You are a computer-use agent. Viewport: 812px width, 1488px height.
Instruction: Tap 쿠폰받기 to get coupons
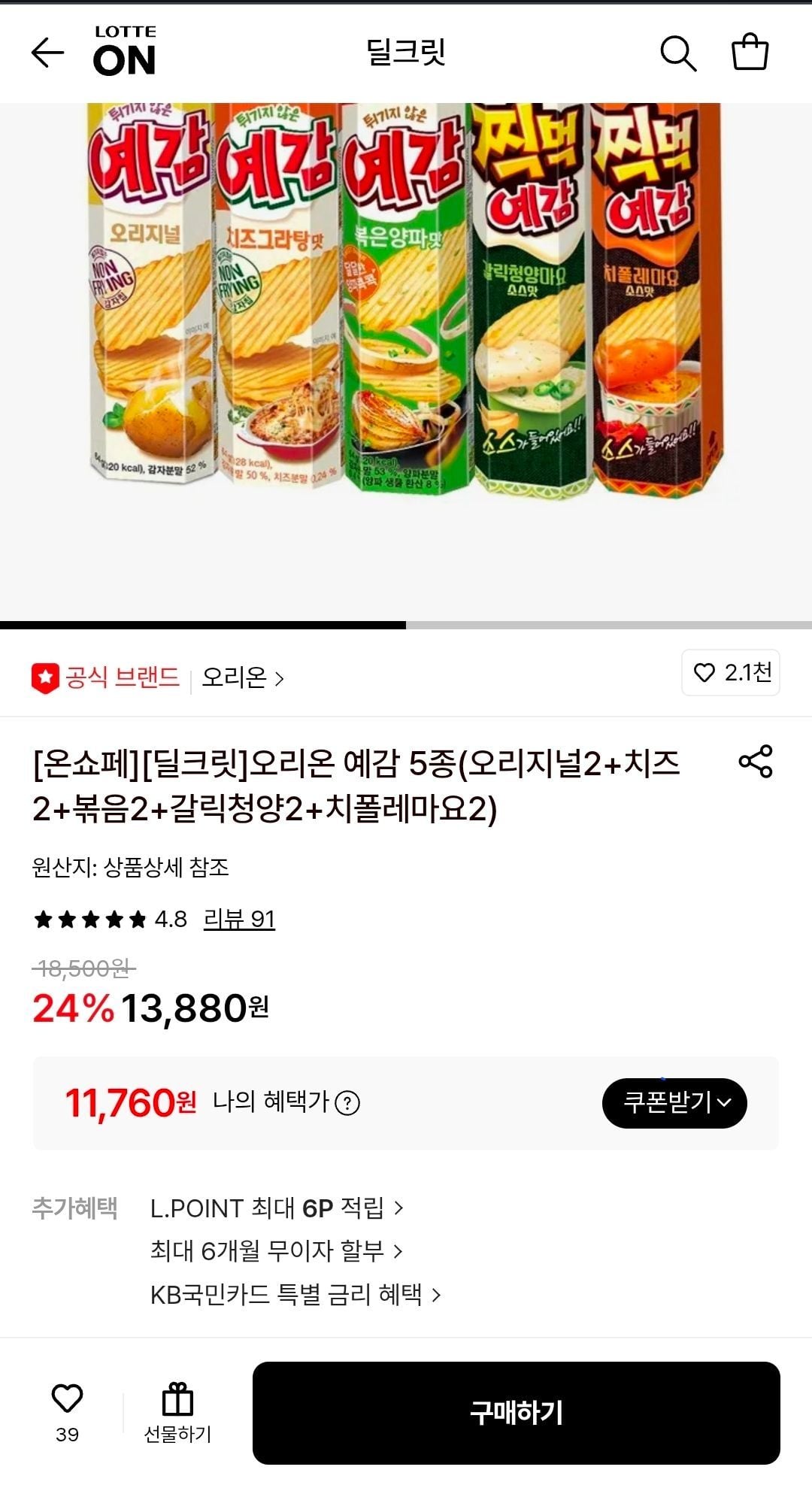tap(674, 1103)
